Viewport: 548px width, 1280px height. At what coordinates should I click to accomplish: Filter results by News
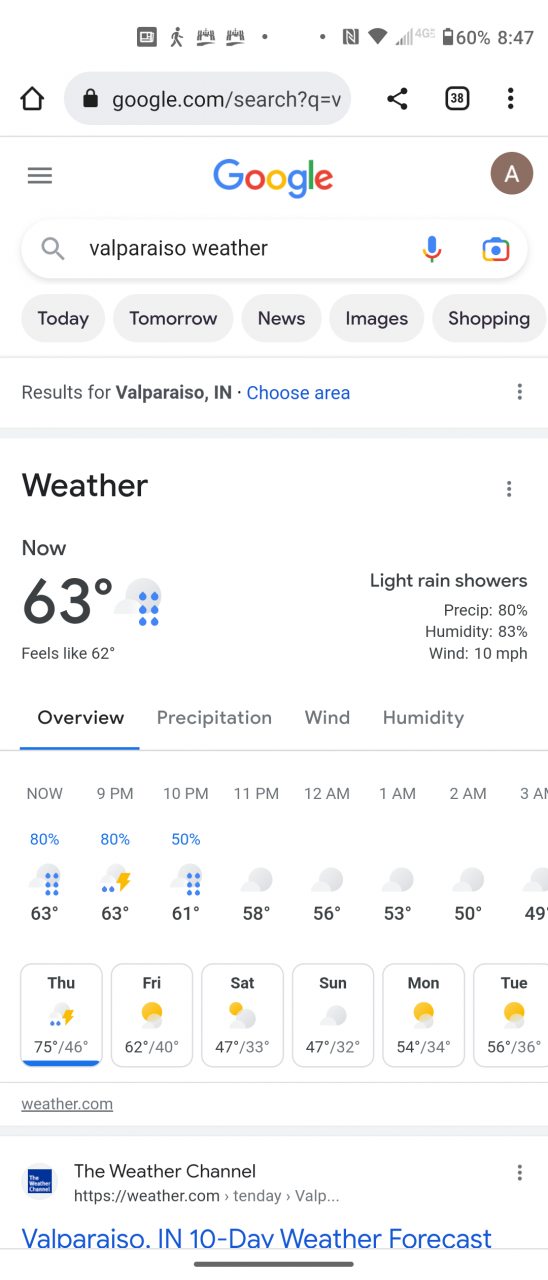pos(281,318)
